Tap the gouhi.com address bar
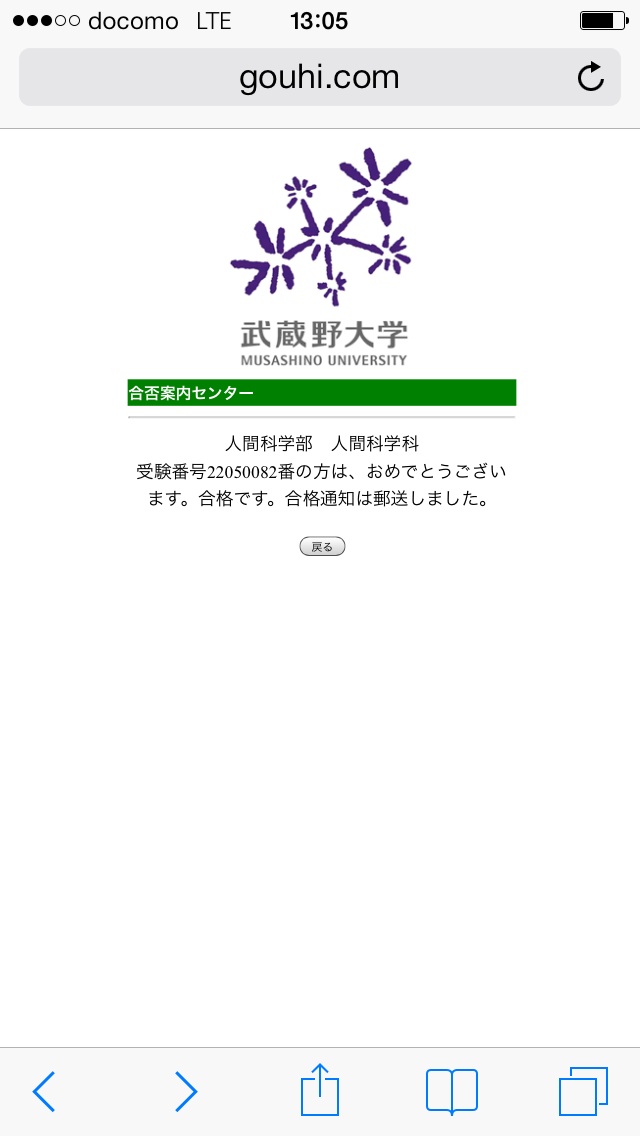This screenshot has height=1136, width=640. (x=319, y=77)
